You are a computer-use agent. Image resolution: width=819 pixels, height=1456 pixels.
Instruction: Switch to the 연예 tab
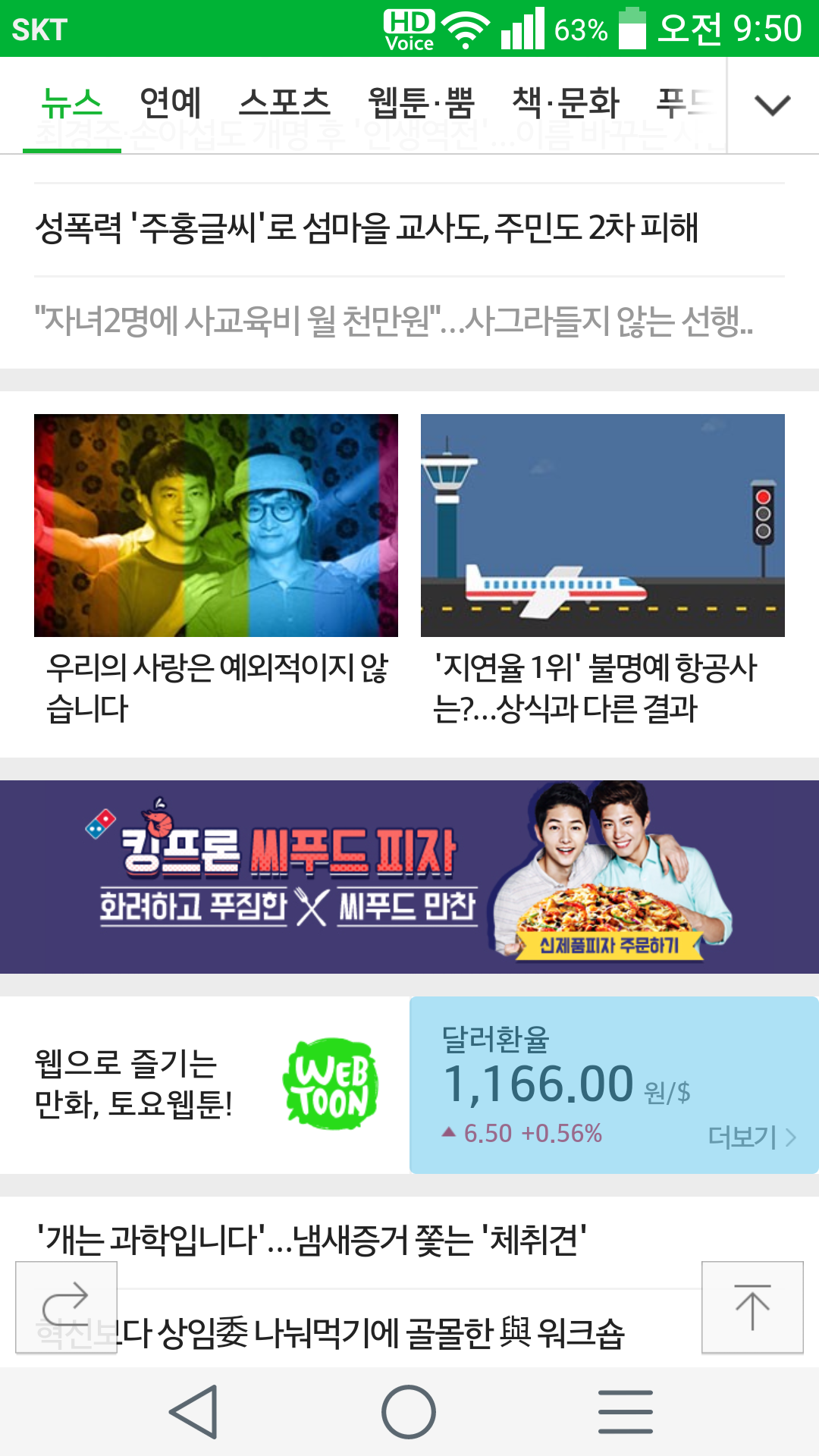tap(171, 103)
